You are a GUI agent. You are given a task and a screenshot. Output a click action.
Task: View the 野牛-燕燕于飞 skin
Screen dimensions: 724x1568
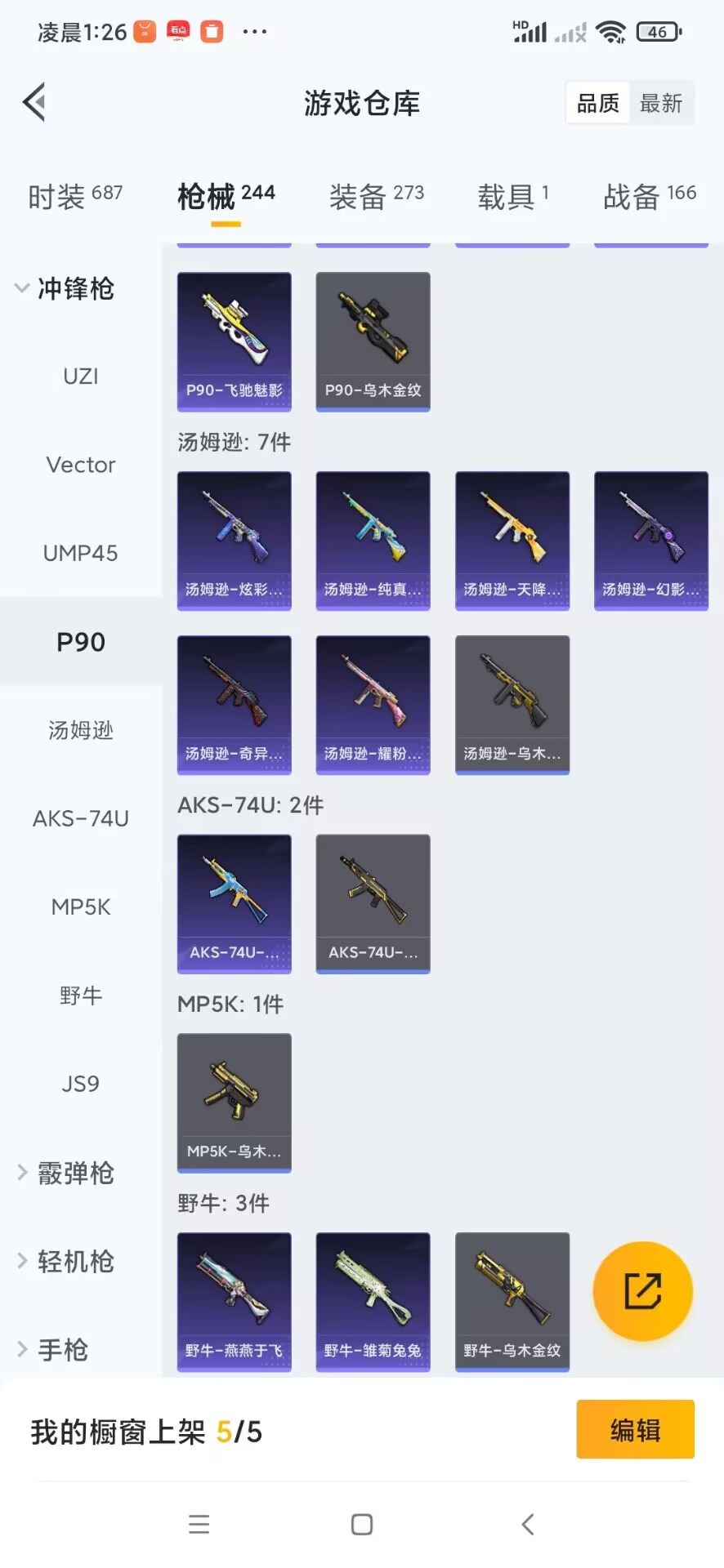234,1301
